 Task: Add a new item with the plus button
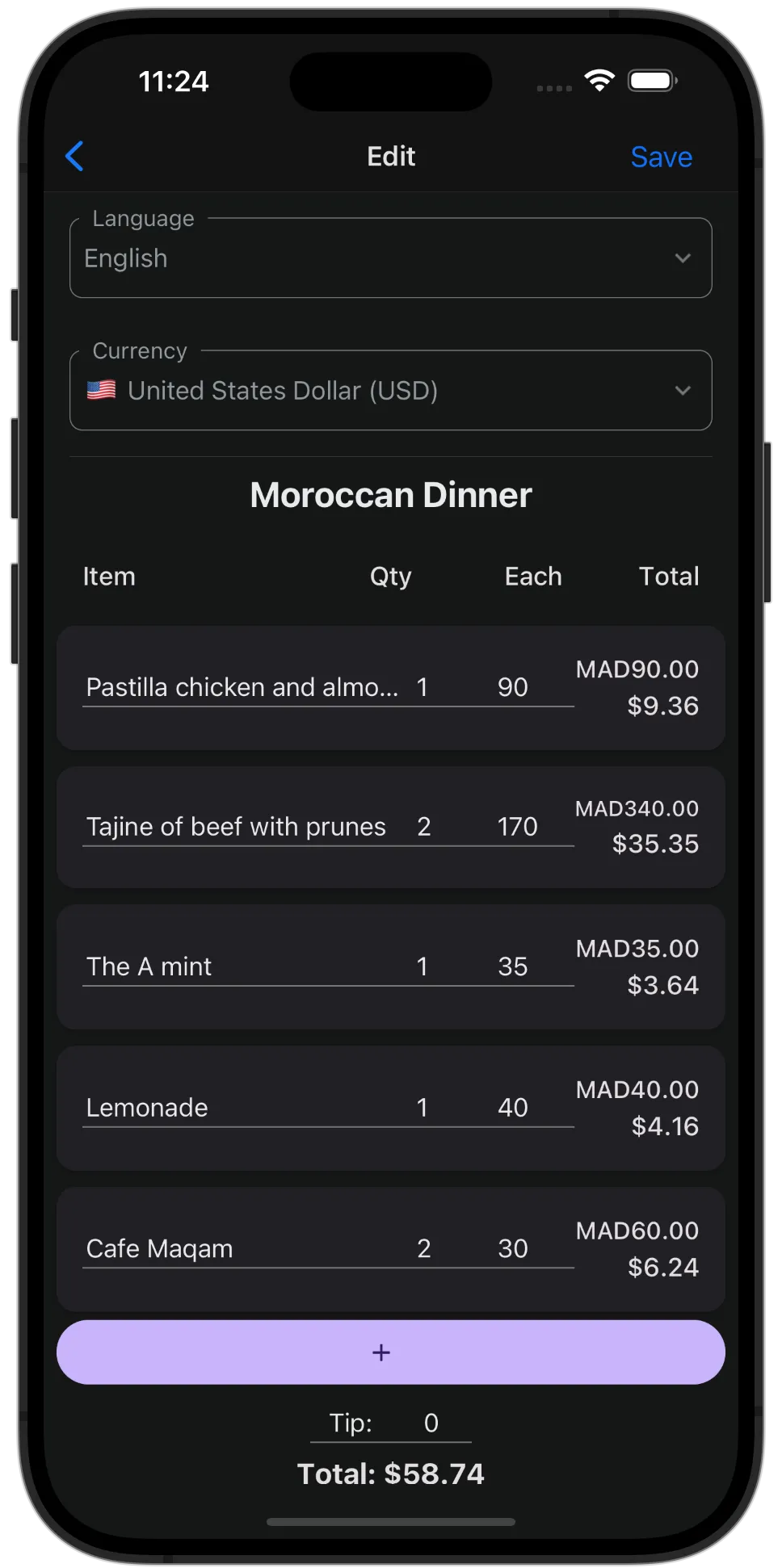(391, 1352)
